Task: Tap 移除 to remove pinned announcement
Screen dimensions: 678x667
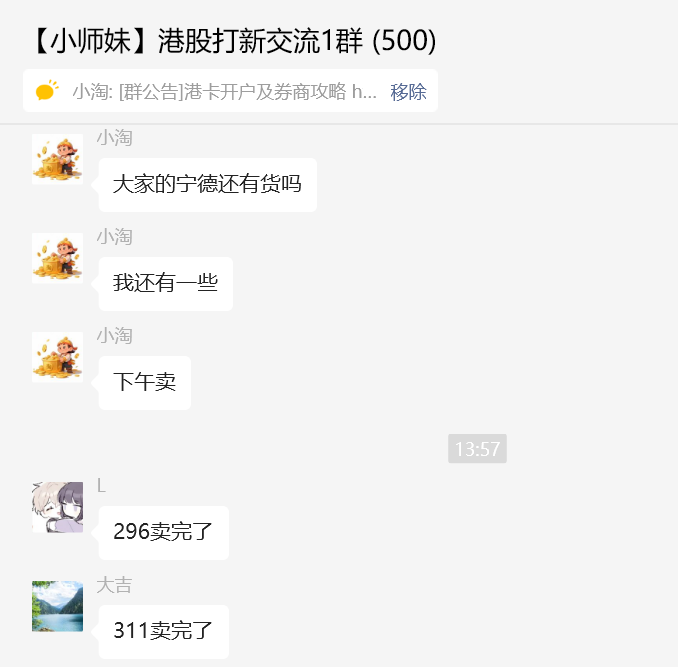Action: coord(408,92)
